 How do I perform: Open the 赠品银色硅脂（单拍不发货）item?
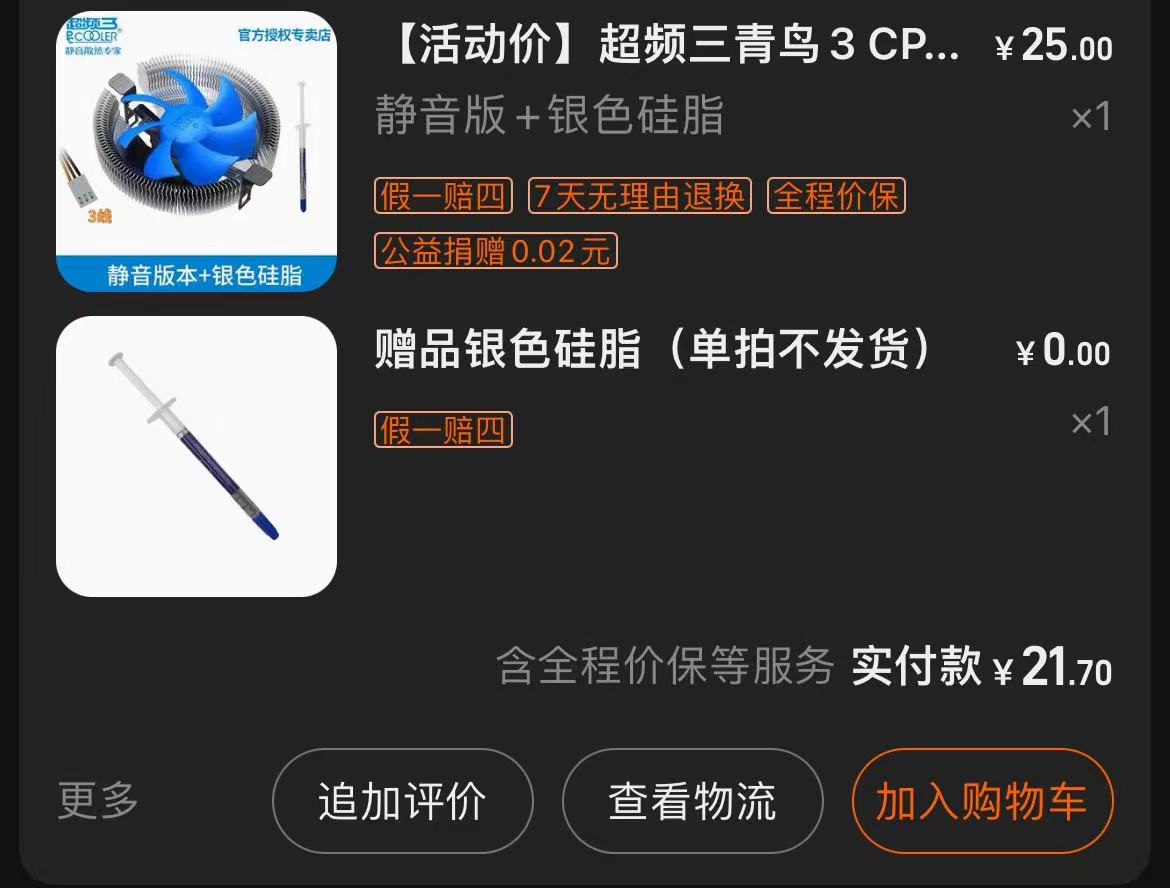(652, 351)
